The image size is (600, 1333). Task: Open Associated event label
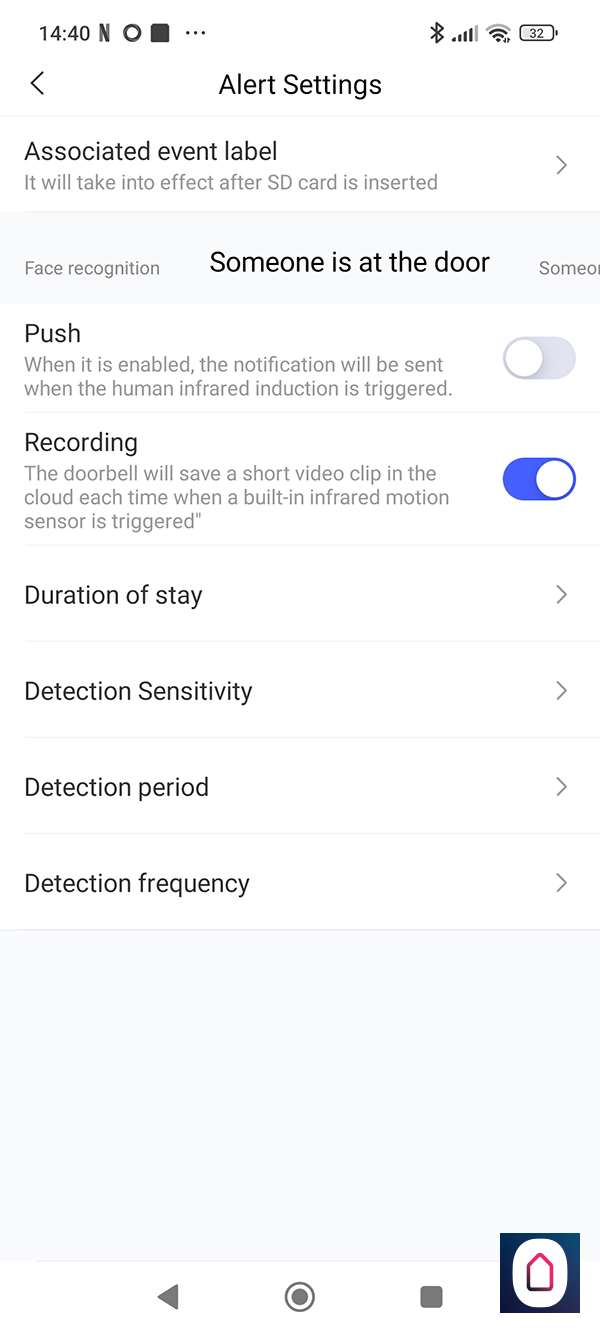pyautogui.click(x=298, y=165)
